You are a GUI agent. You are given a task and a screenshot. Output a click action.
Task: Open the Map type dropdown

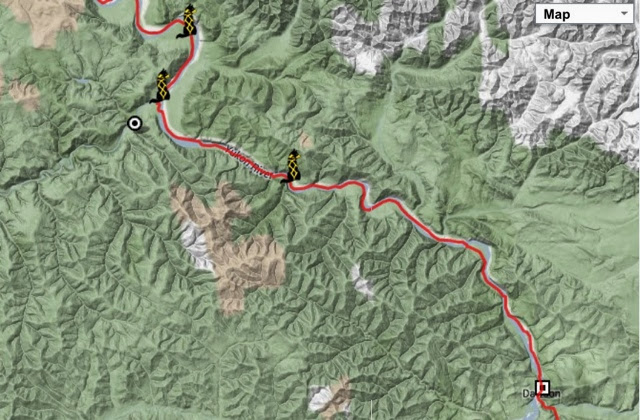click(x=584, y=14)
